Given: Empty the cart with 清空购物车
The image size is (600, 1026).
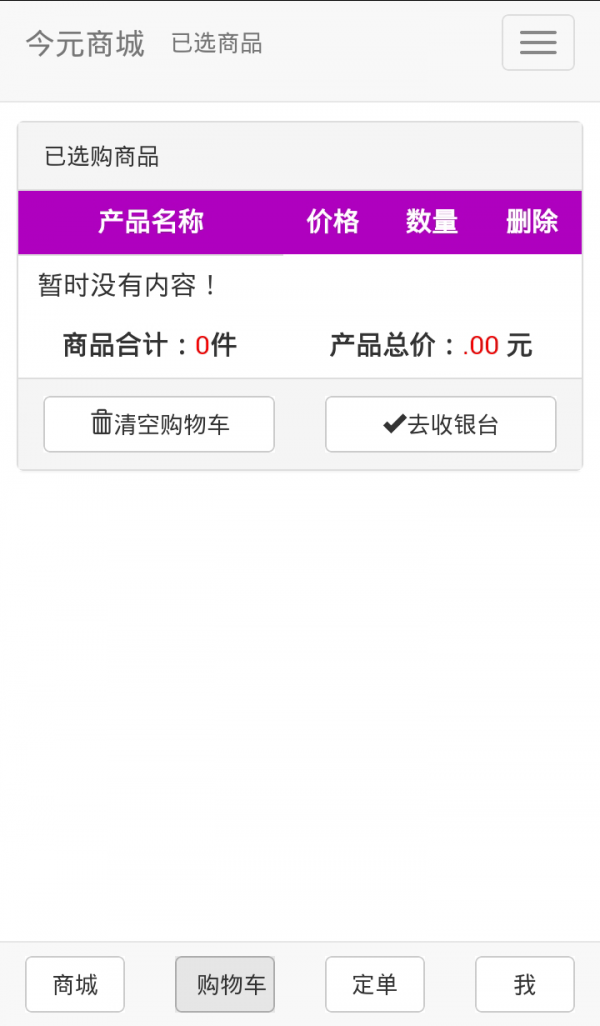Looking at the screenshot, I should tap(159, 424).
